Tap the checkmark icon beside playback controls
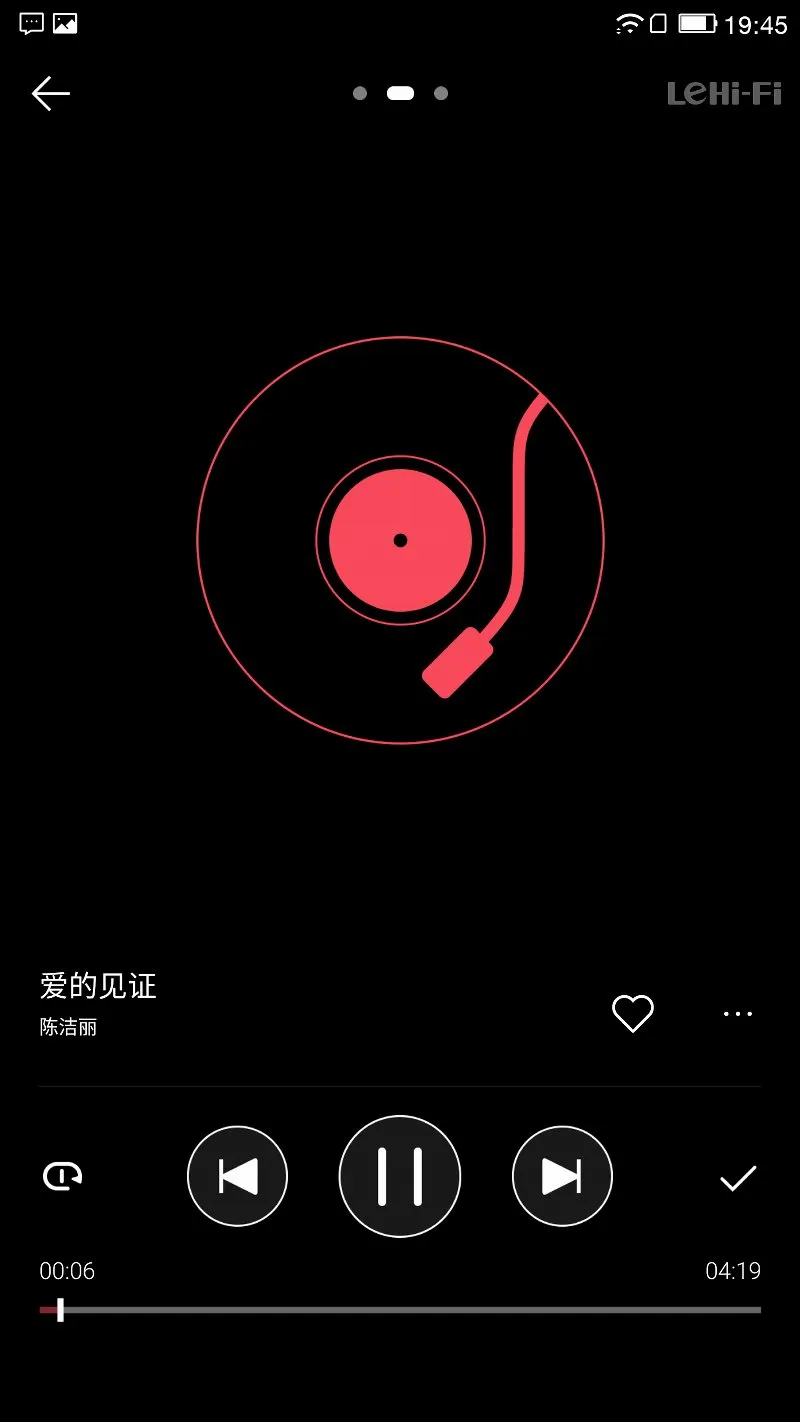This screenshot has height=1422, width=800. [x=738, y=1178]
